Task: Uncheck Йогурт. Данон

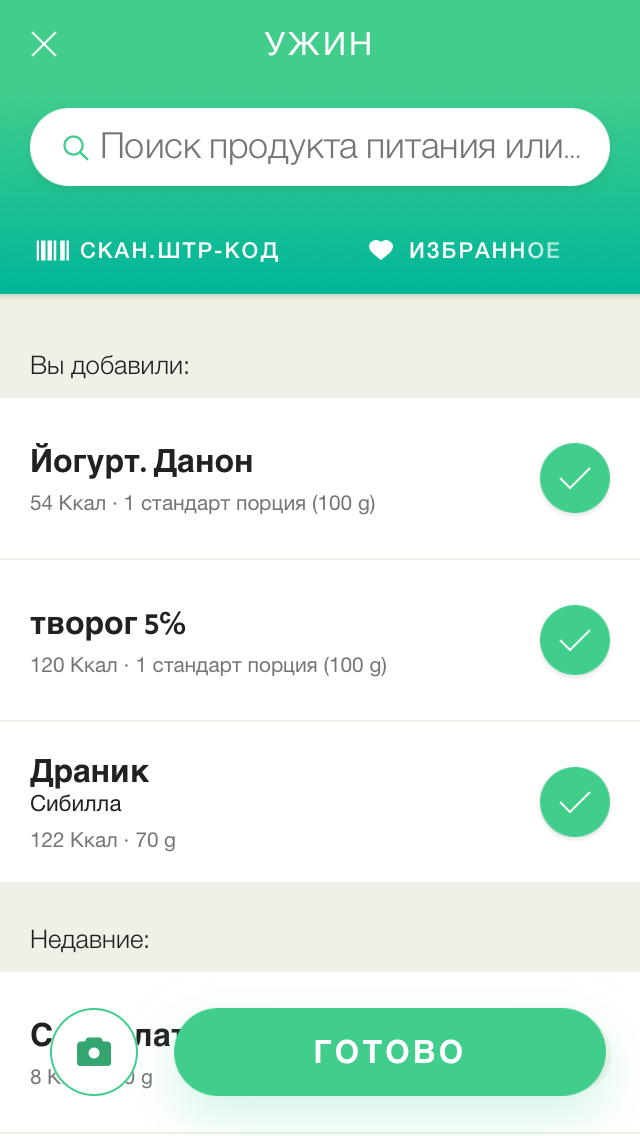Action: [x=574, y=478]
